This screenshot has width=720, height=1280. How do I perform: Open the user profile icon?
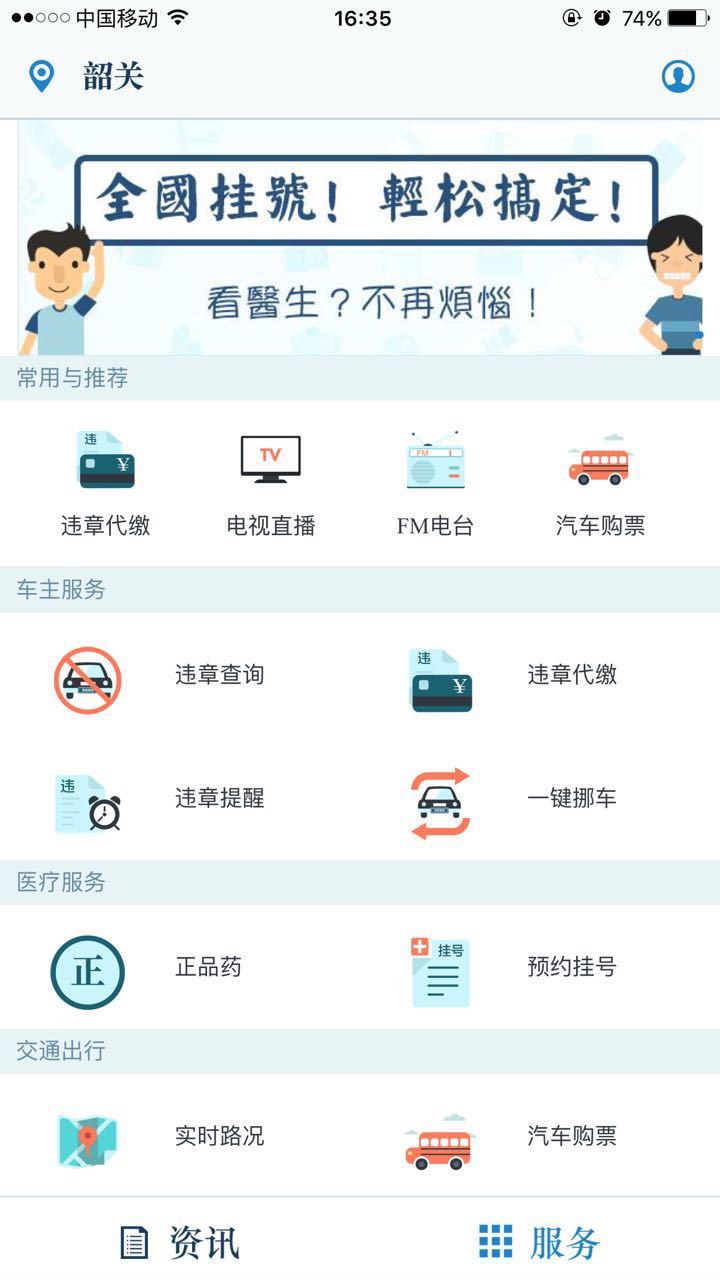[678, 76]
